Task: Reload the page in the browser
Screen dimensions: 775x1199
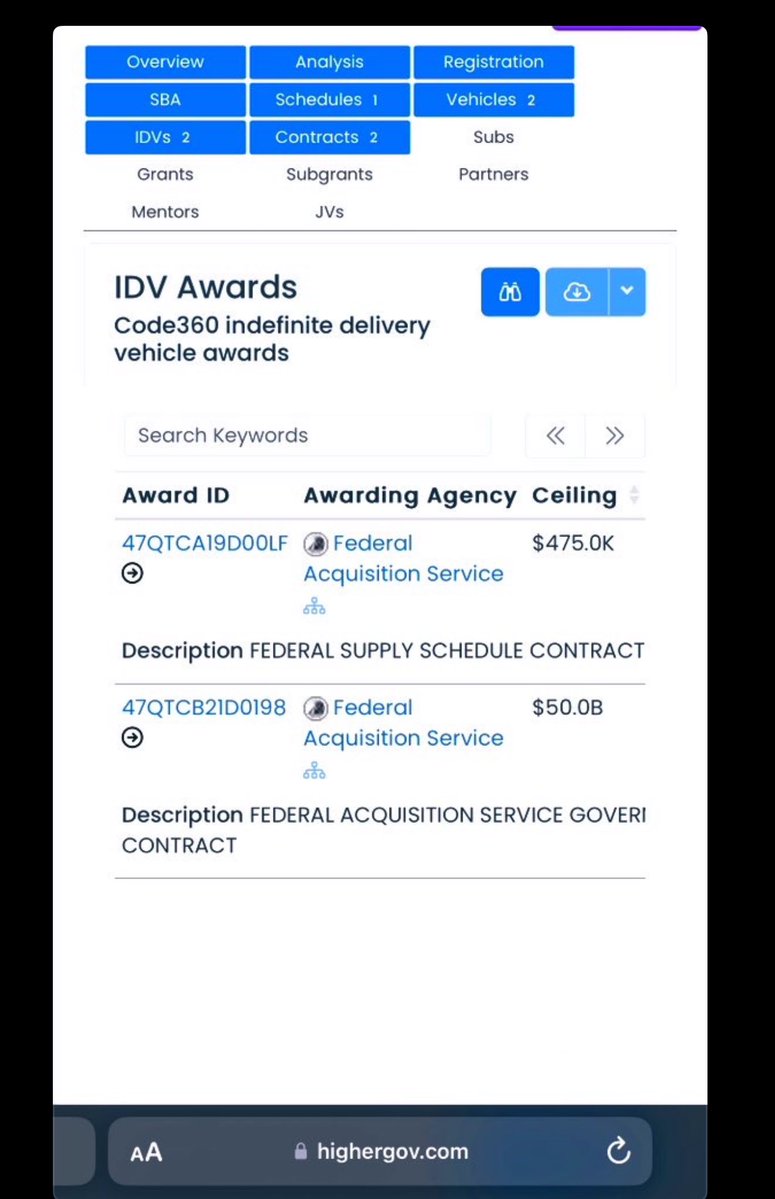Action: 619,1151
